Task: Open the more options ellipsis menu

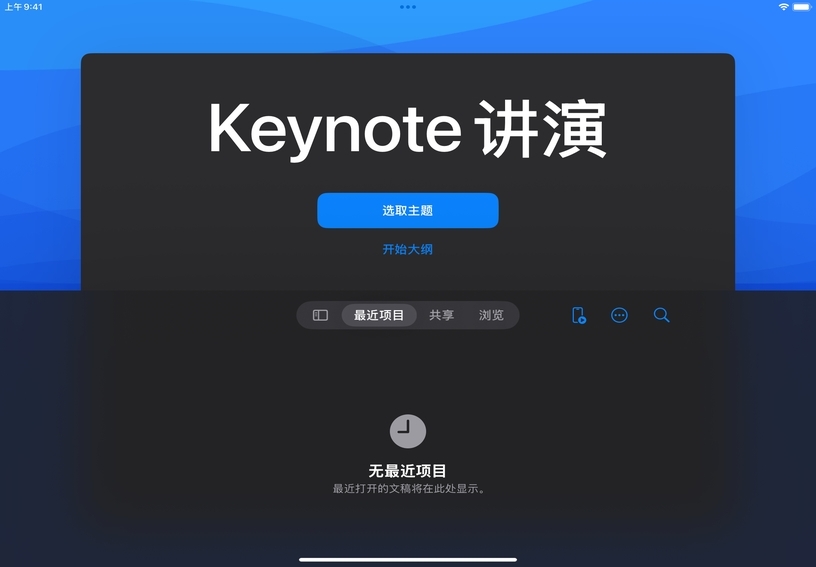Action: click(x=619, y=315)
